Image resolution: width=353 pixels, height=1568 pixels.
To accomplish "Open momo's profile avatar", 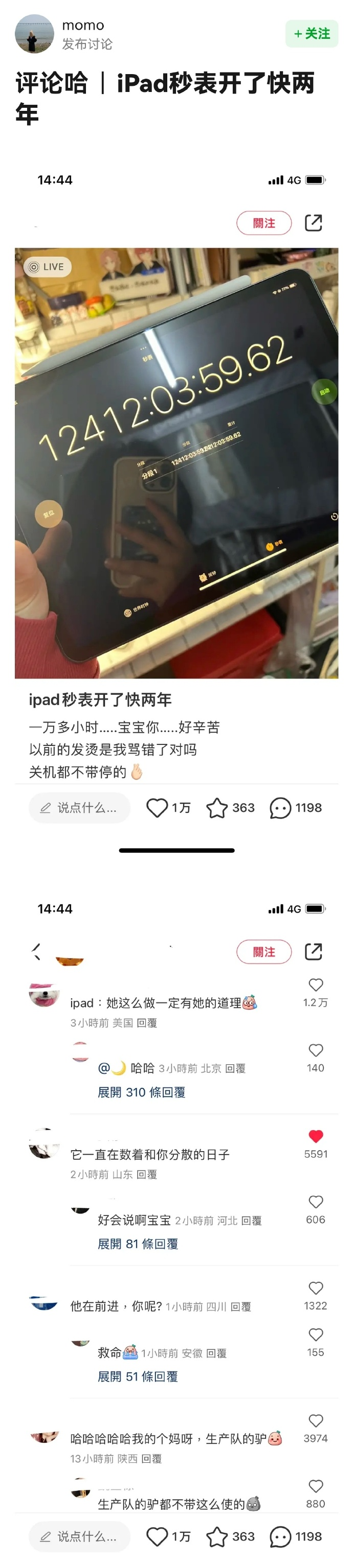I will click(x=34, y=34).
